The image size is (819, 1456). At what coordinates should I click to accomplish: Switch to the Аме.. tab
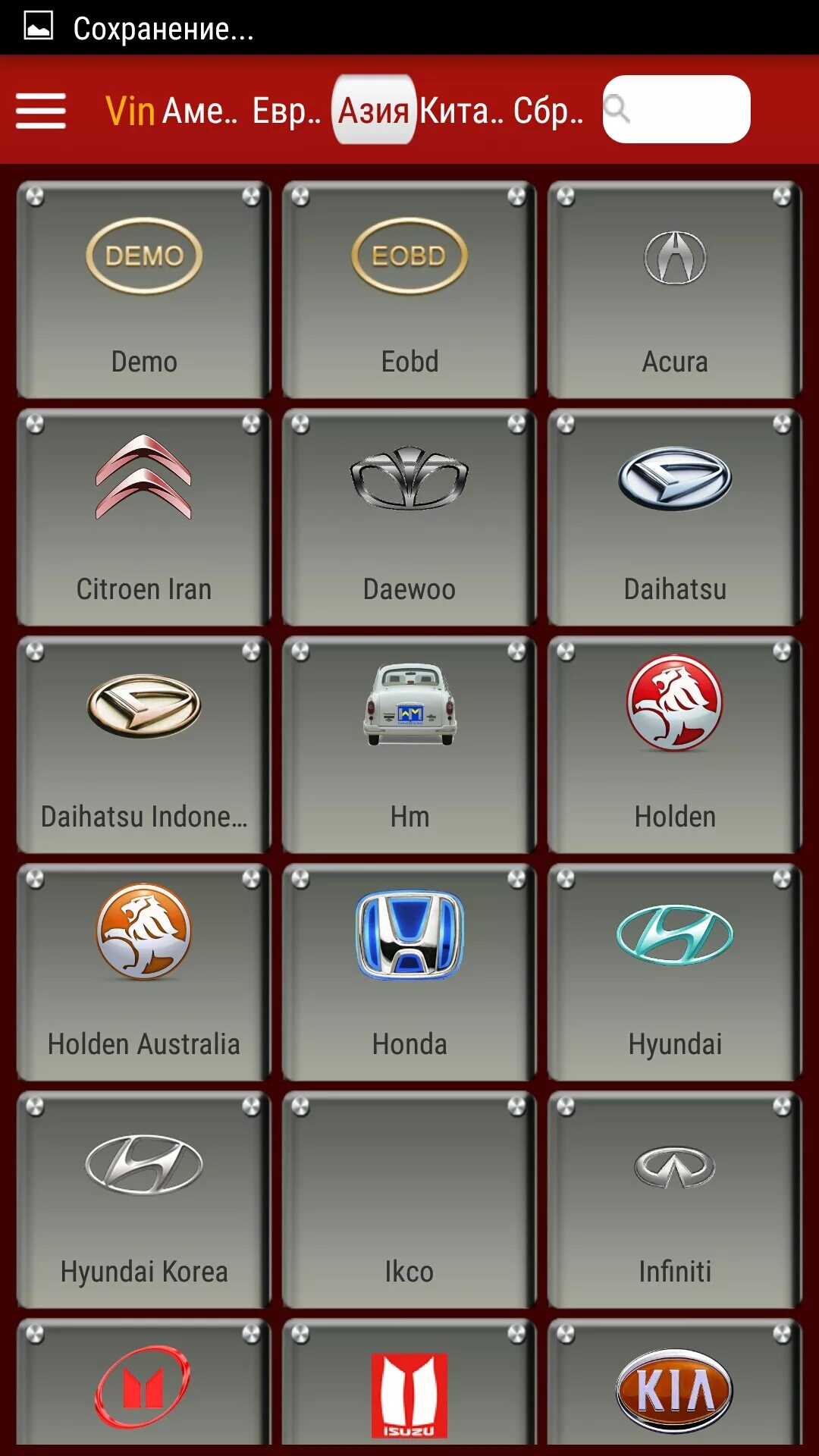200,111
